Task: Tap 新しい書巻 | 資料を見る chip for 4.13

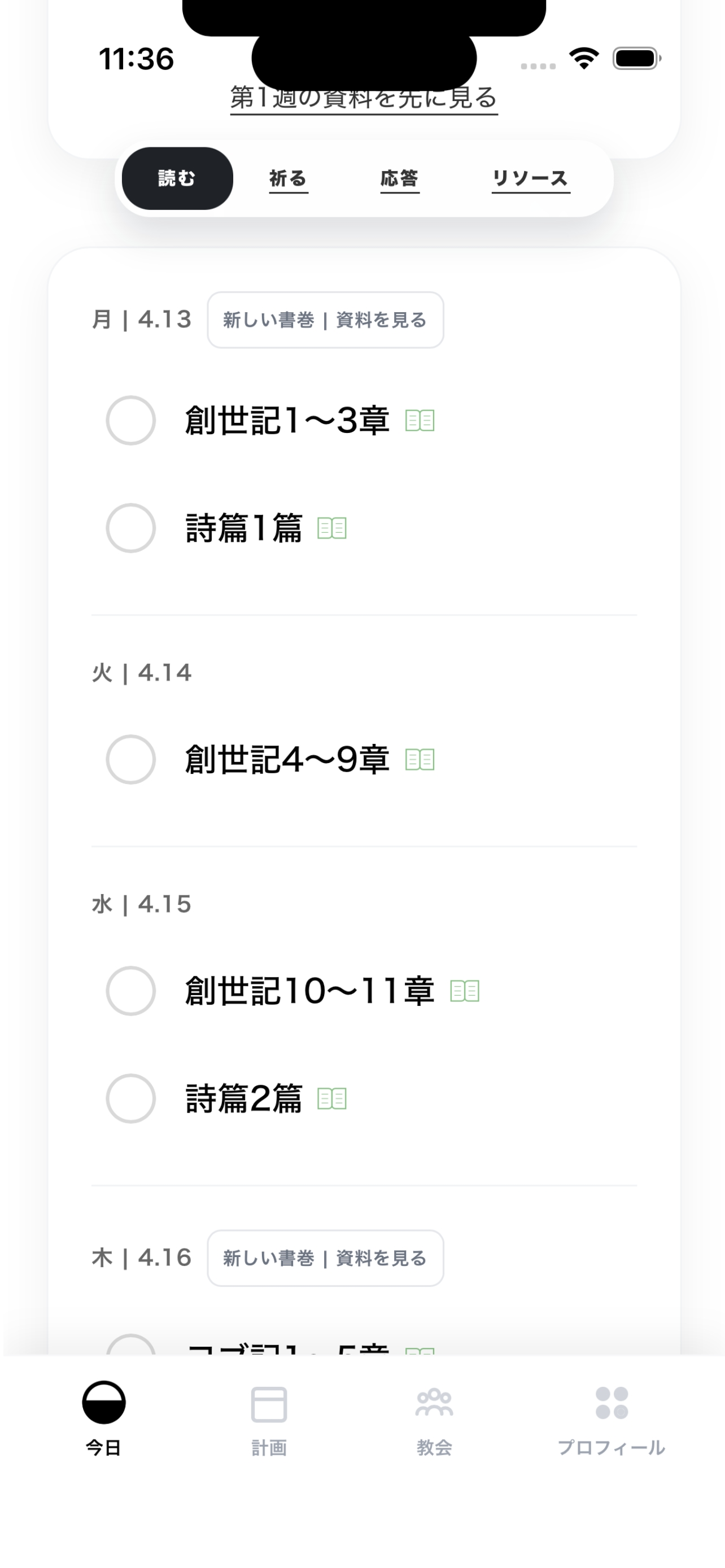Action: [x=325, y=319]
